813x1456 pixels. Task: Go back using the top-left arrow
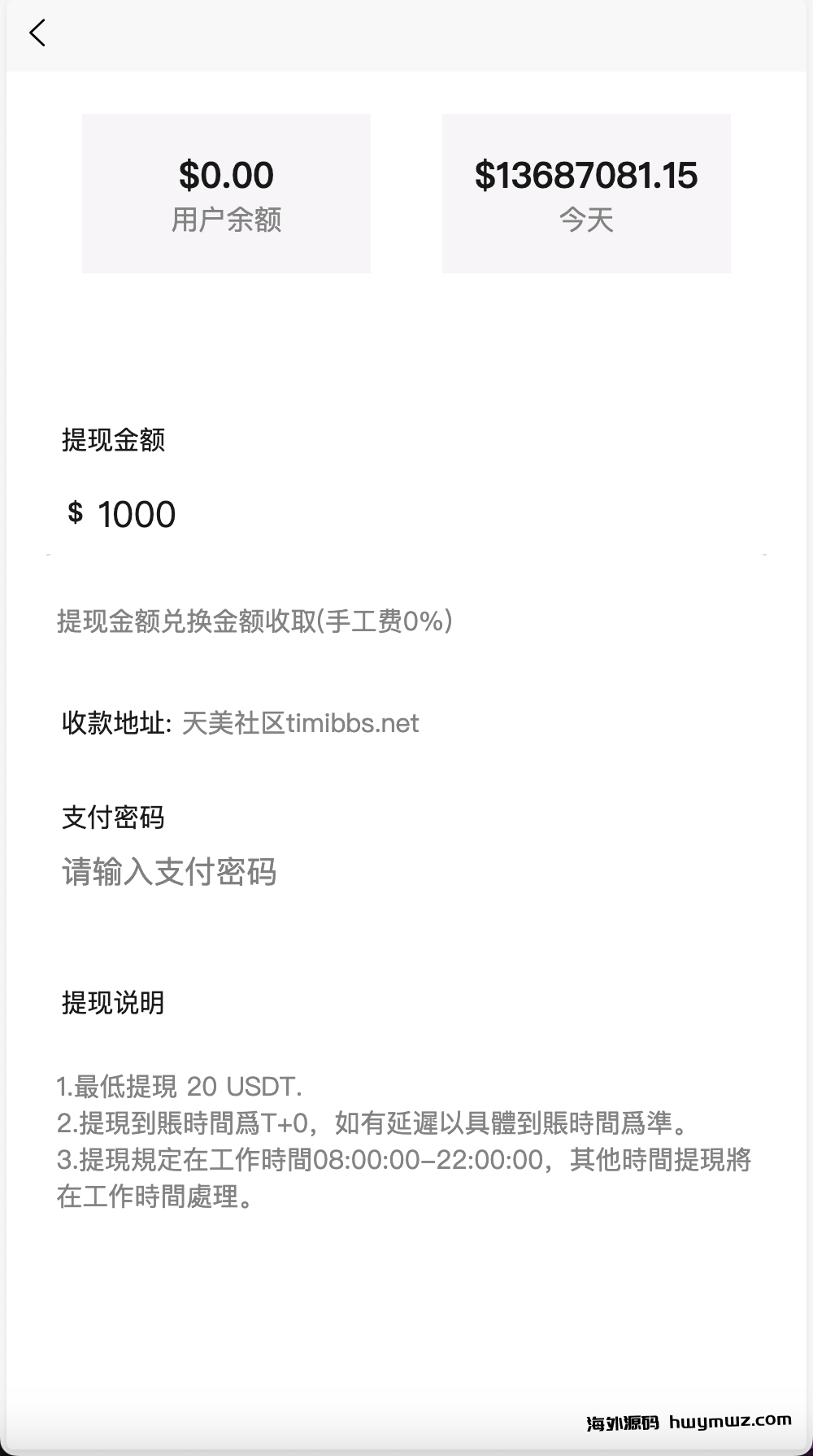[x=37, y=33]
